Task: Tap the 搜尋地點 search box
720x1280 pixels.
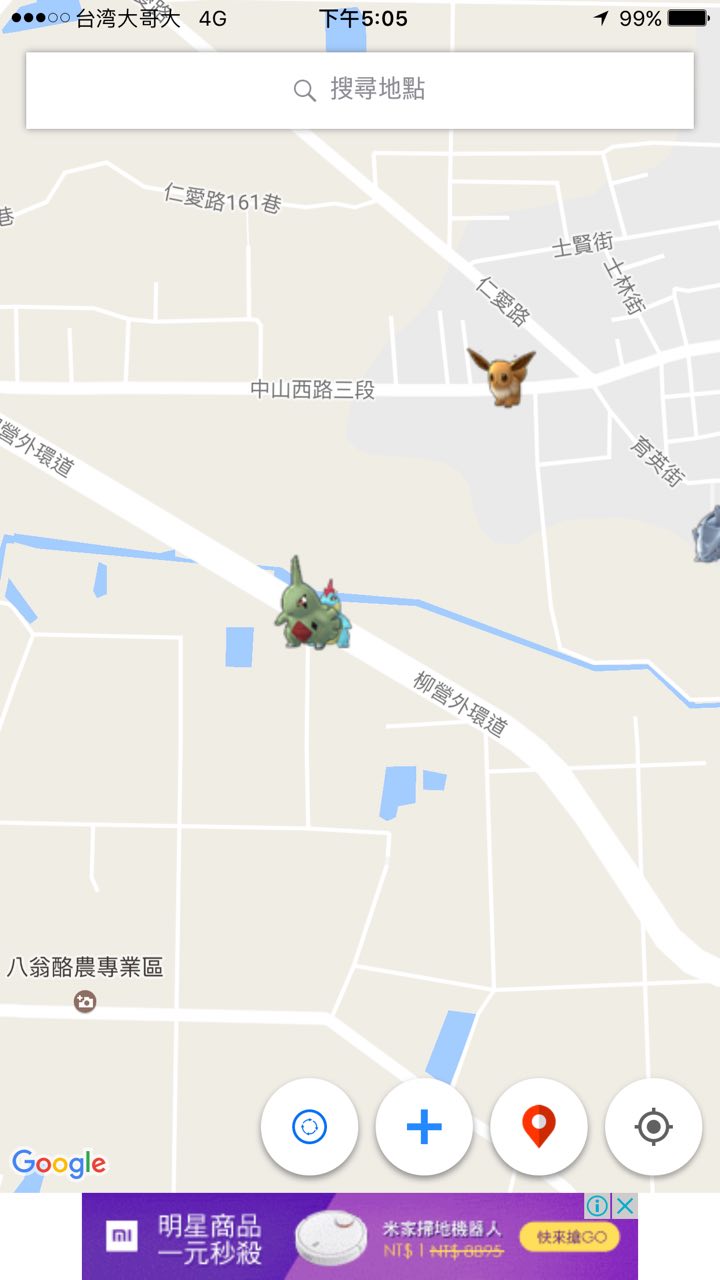Action: coord(360,90)
